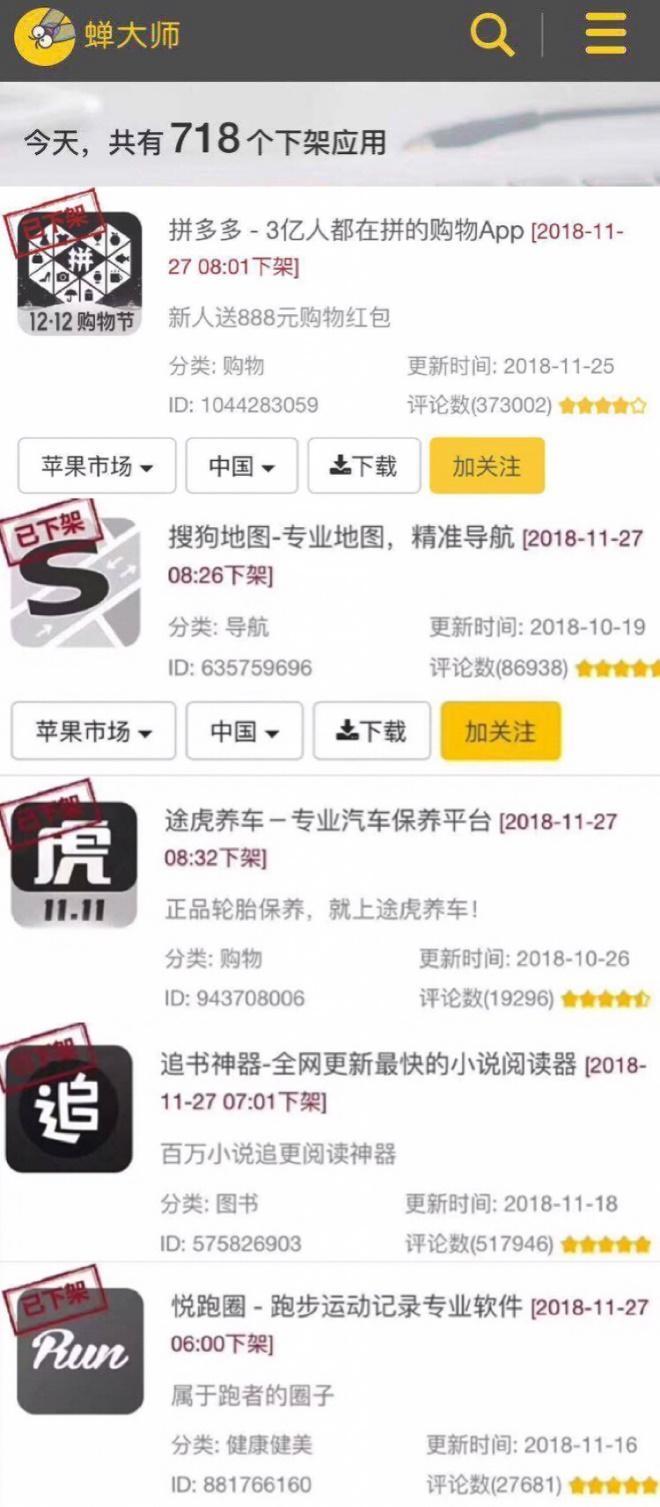Image resolution: width=660 pixels, height=1507 pixels.
Task: Expand 苹果市场 dropdown under 拼多多
Action: 97,466
